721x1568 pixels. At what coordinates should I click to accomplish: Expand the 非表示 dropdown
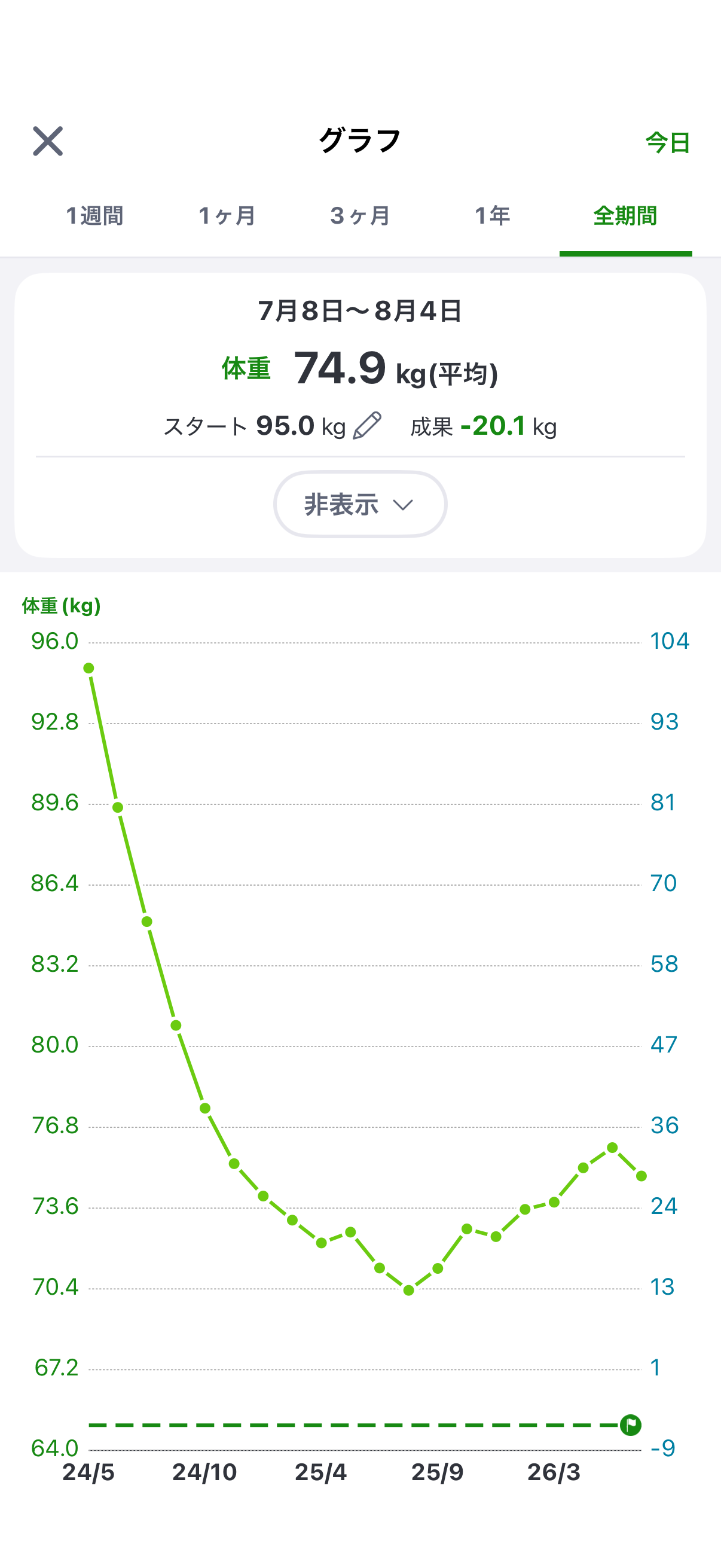coord(360,504)
